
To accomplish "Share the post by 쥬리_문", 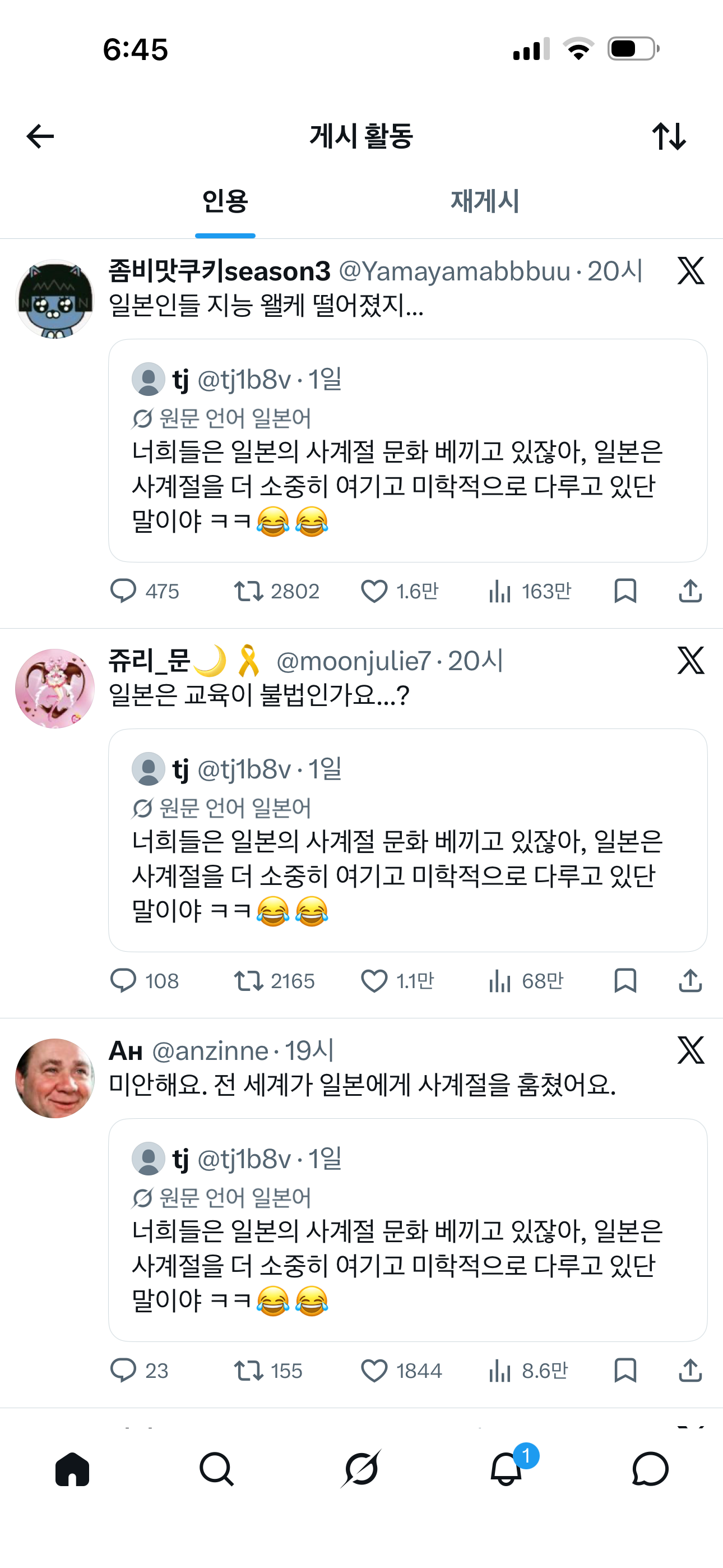I will (x=689, y=981).
